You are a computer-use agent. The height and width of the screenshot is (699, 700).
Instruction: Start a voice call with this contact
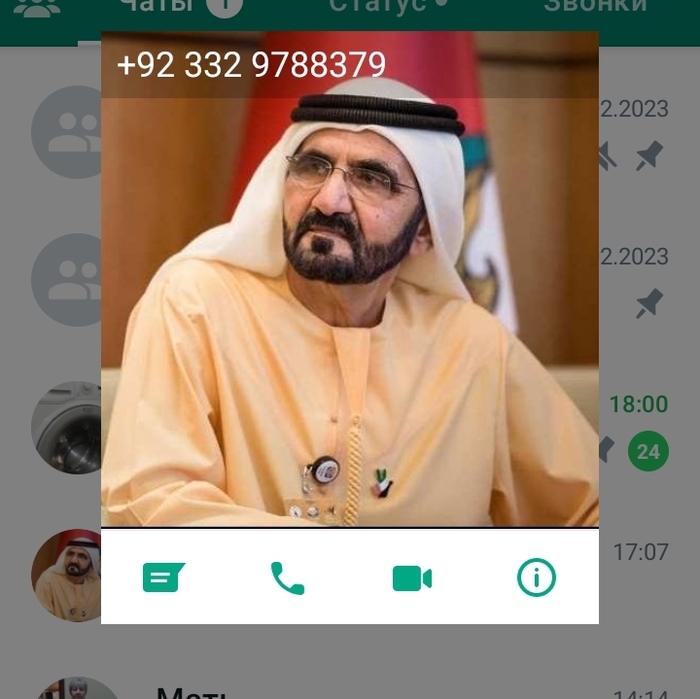click(287, 577)
